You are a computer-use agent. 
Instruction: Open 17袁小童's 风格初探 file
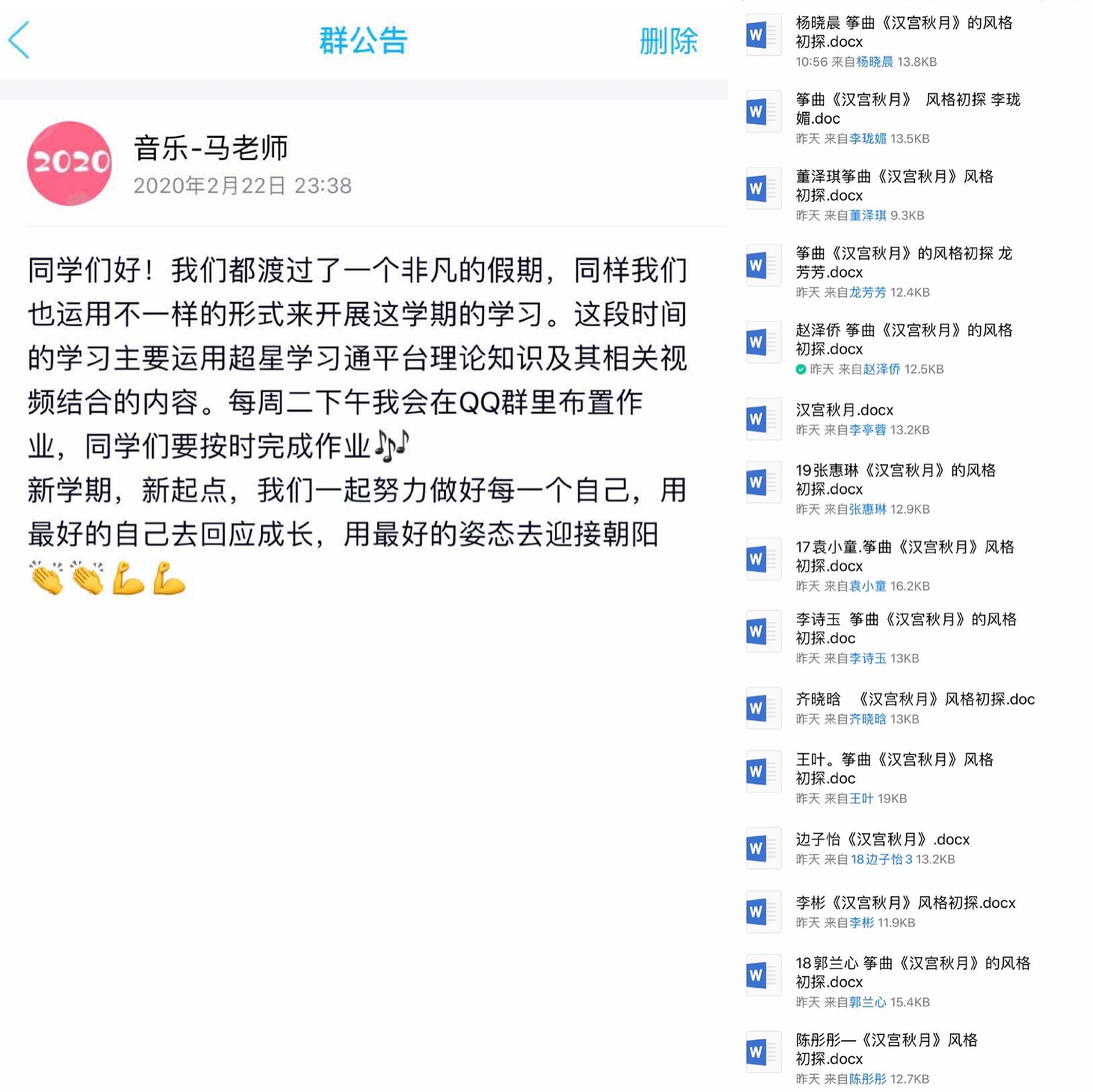(904, 557)
